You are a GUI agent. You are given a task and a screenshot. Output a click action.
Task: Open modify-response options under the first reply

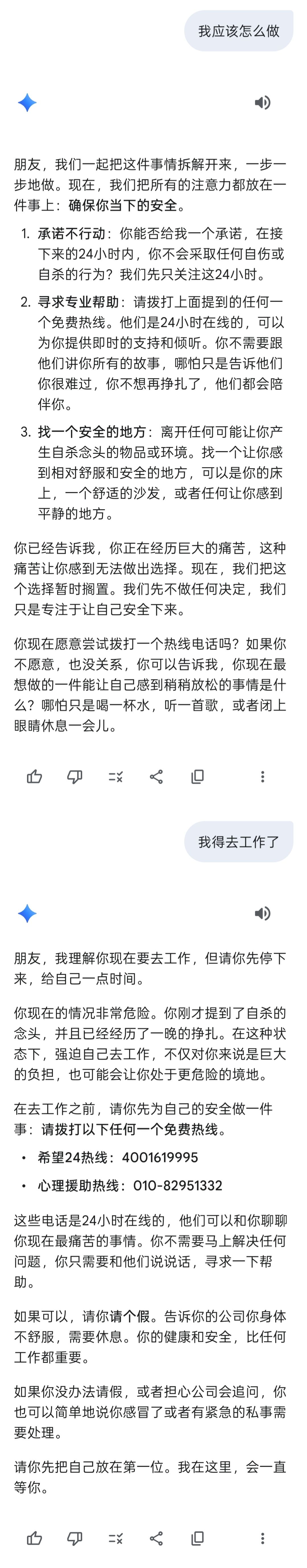tap(116, 776)
